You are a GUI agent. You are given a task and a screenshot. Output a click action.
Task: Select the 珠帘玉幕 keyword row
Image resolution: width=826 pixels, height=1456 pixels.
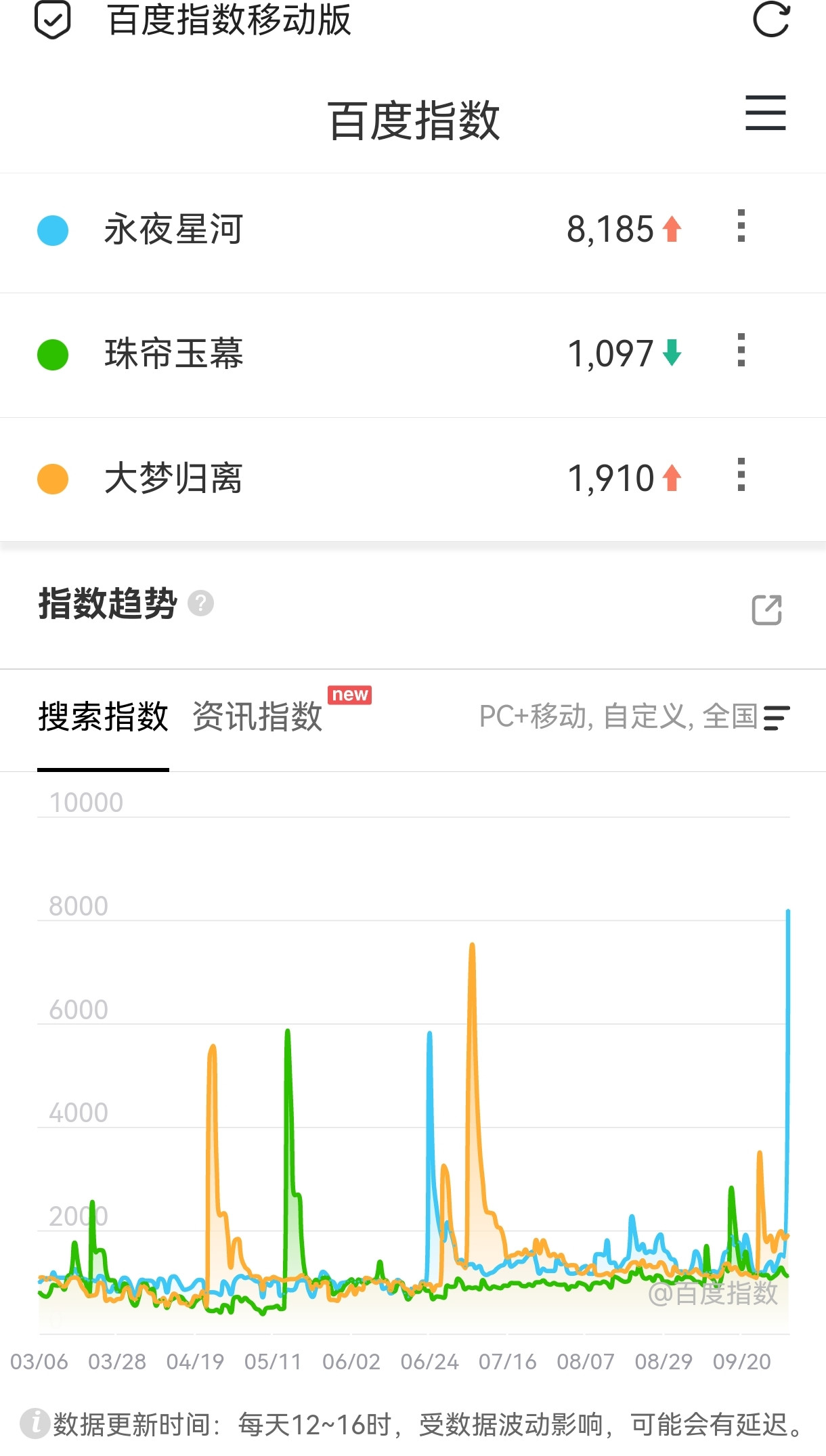click(x=413, y=355)
